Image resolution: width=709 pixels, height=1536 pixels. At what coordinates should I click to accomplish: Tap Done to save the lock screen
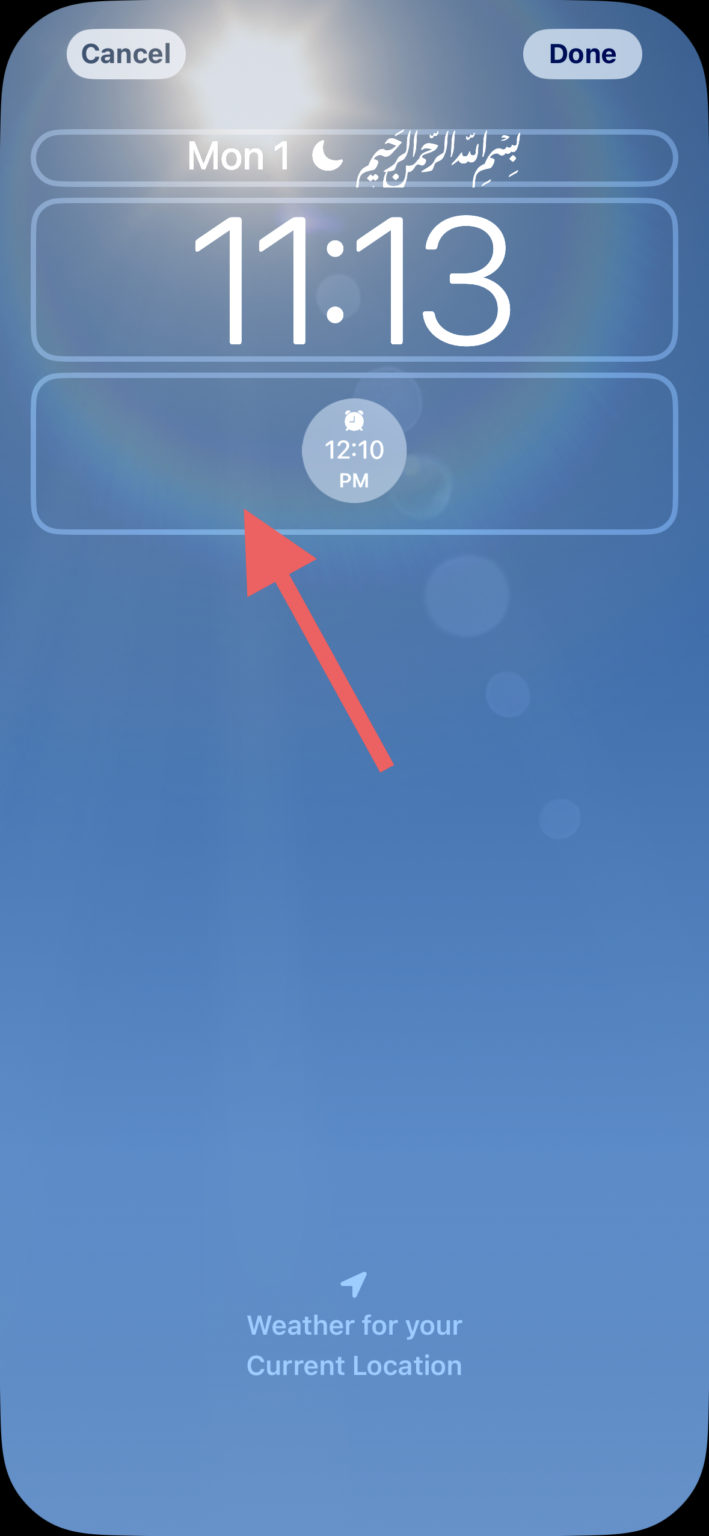click(x=582, y=54)
